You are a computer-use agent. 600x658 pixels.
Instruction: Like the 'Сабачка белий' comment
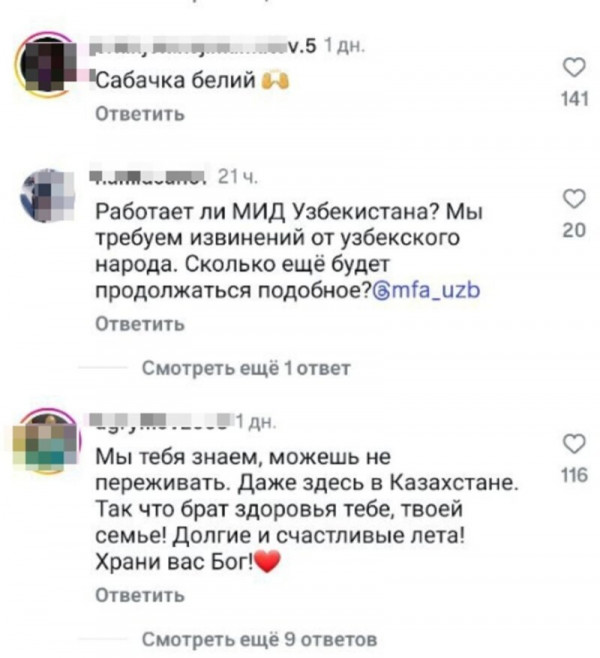(x=573, y=68)
